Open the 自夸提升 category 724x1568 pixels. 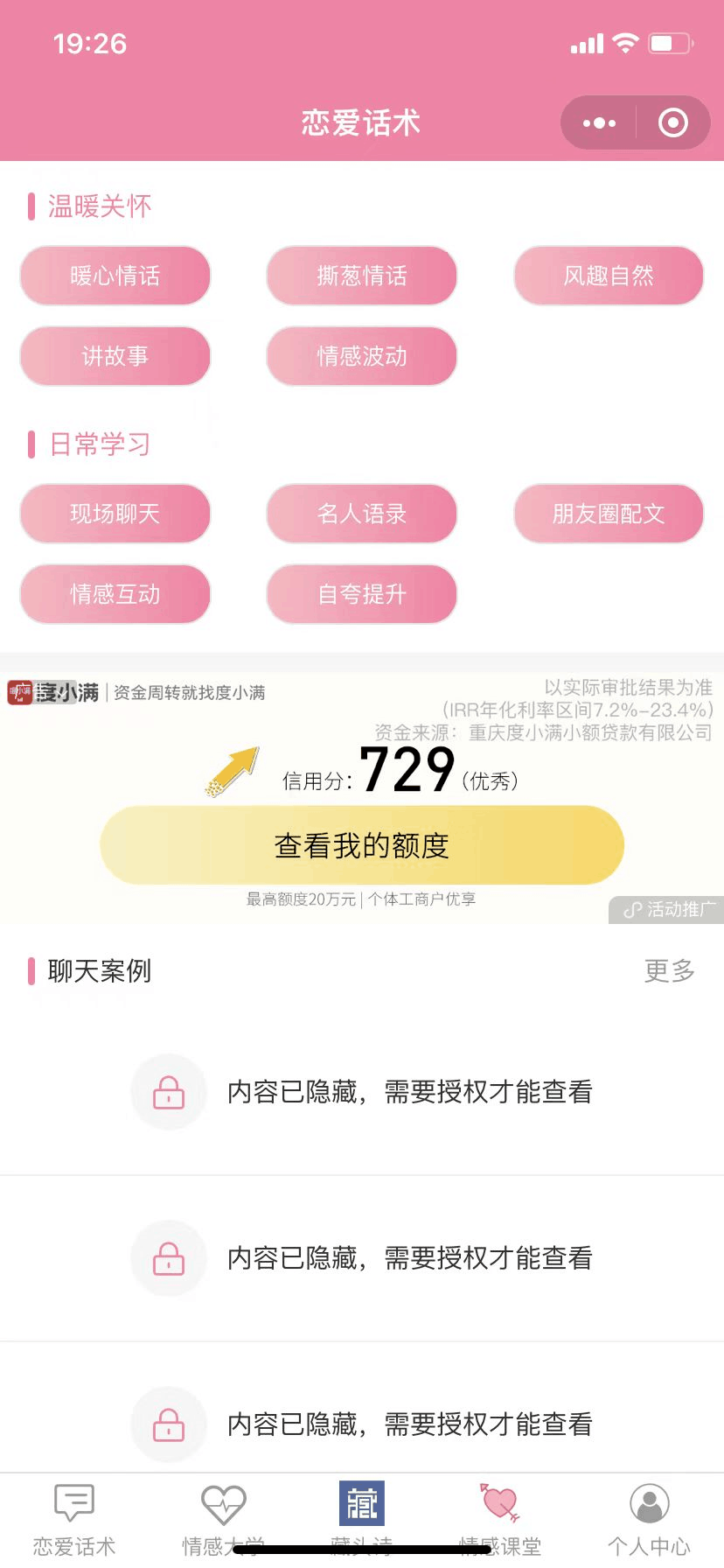coord(362,594)
